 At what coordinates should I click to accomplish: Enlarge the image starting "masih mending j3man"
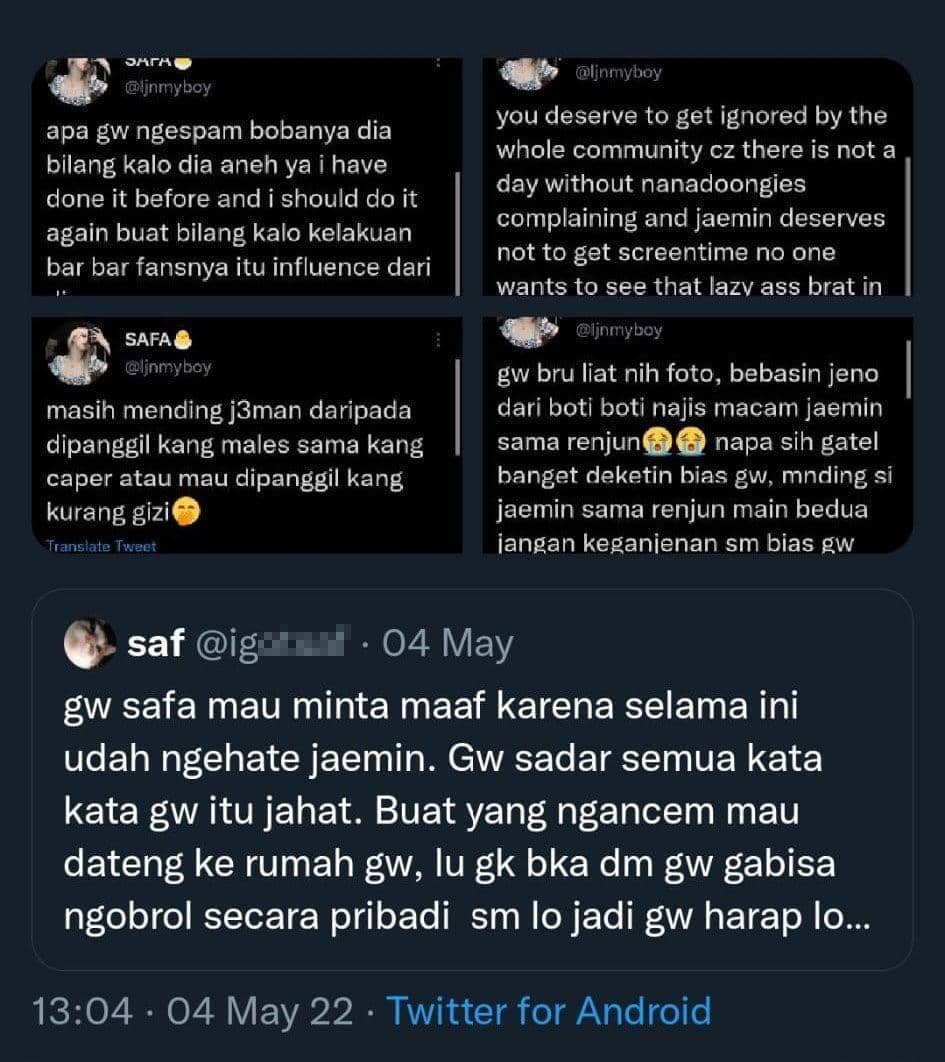247,435
